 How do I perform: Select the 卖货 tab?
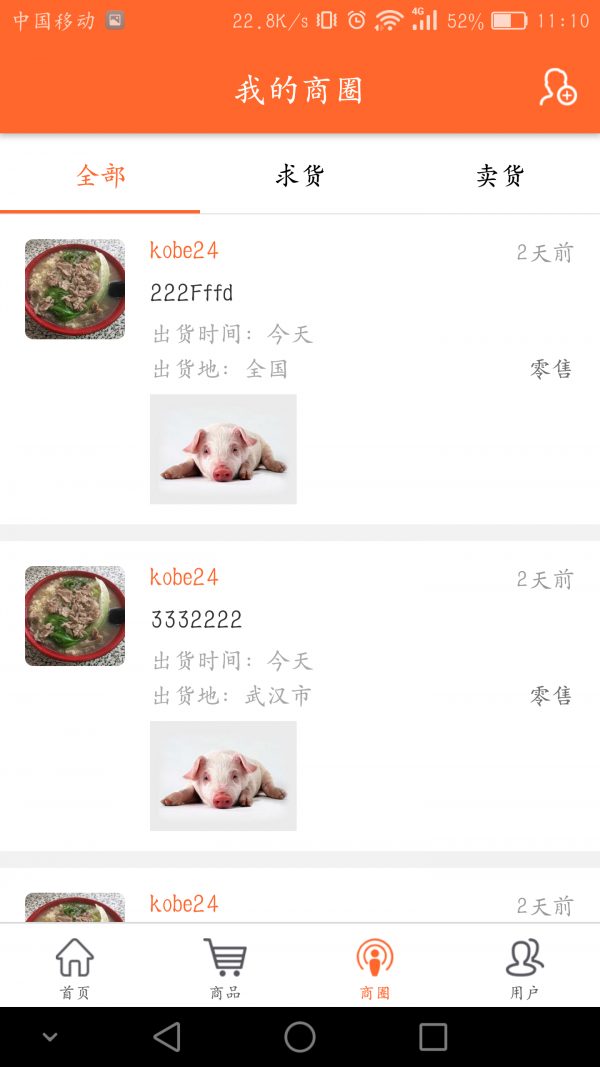coord(500,176)
